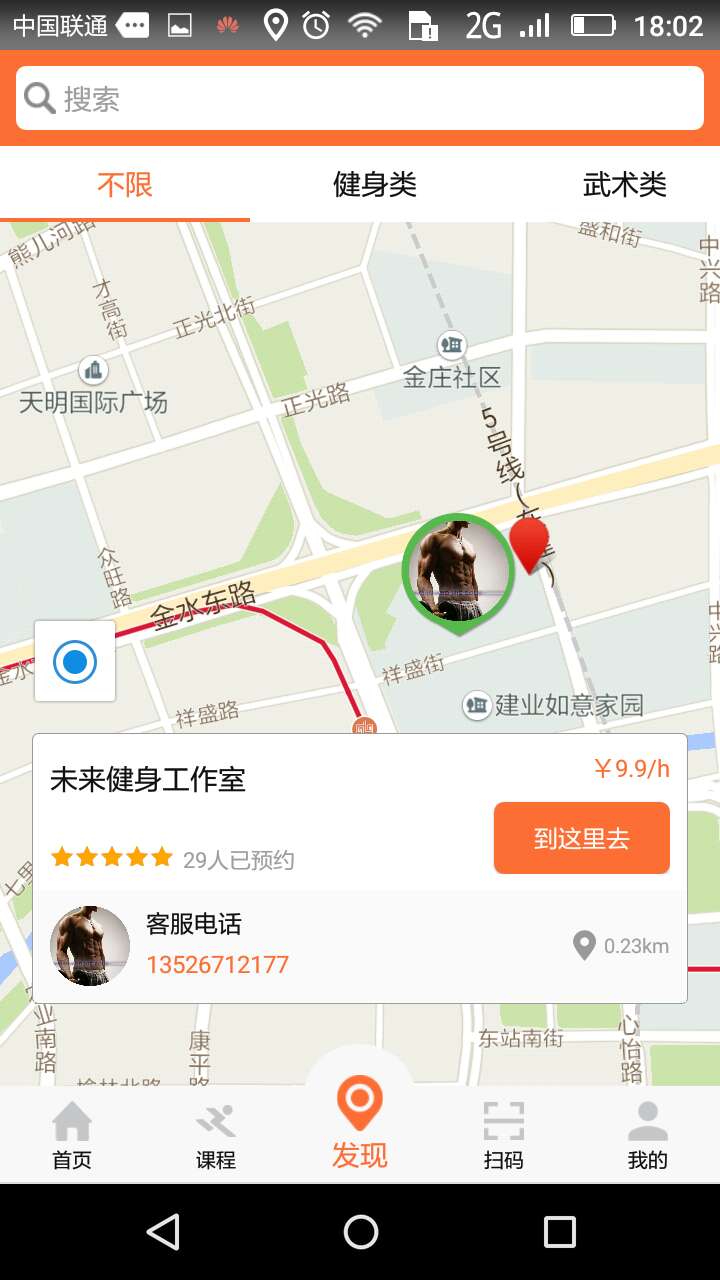
Task: Switch to the 武术类 tab
Action: 624,184
